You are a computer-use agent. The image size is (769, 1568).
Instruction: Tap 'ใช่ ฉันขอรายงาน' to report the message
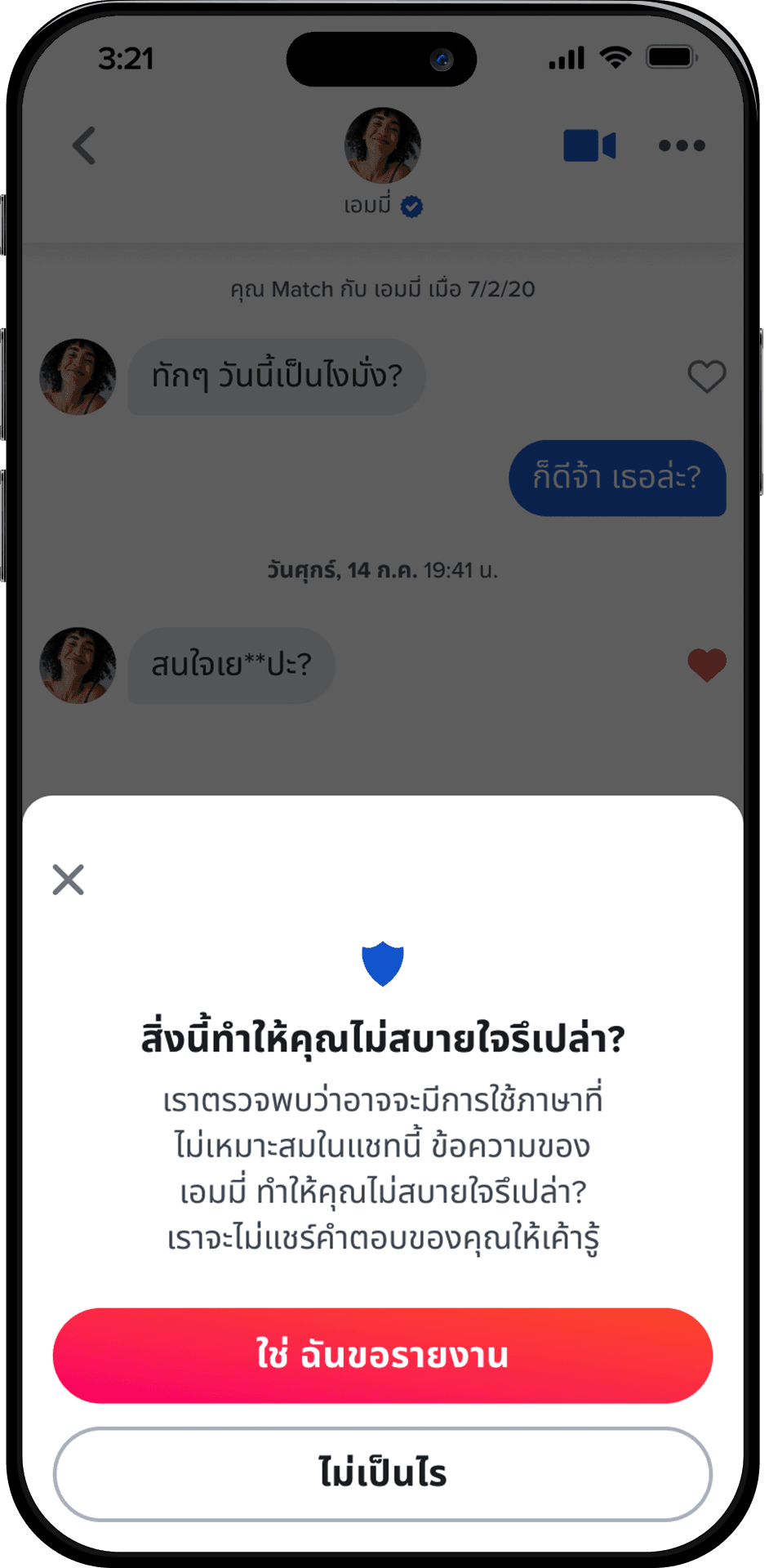pos(384,1356)
